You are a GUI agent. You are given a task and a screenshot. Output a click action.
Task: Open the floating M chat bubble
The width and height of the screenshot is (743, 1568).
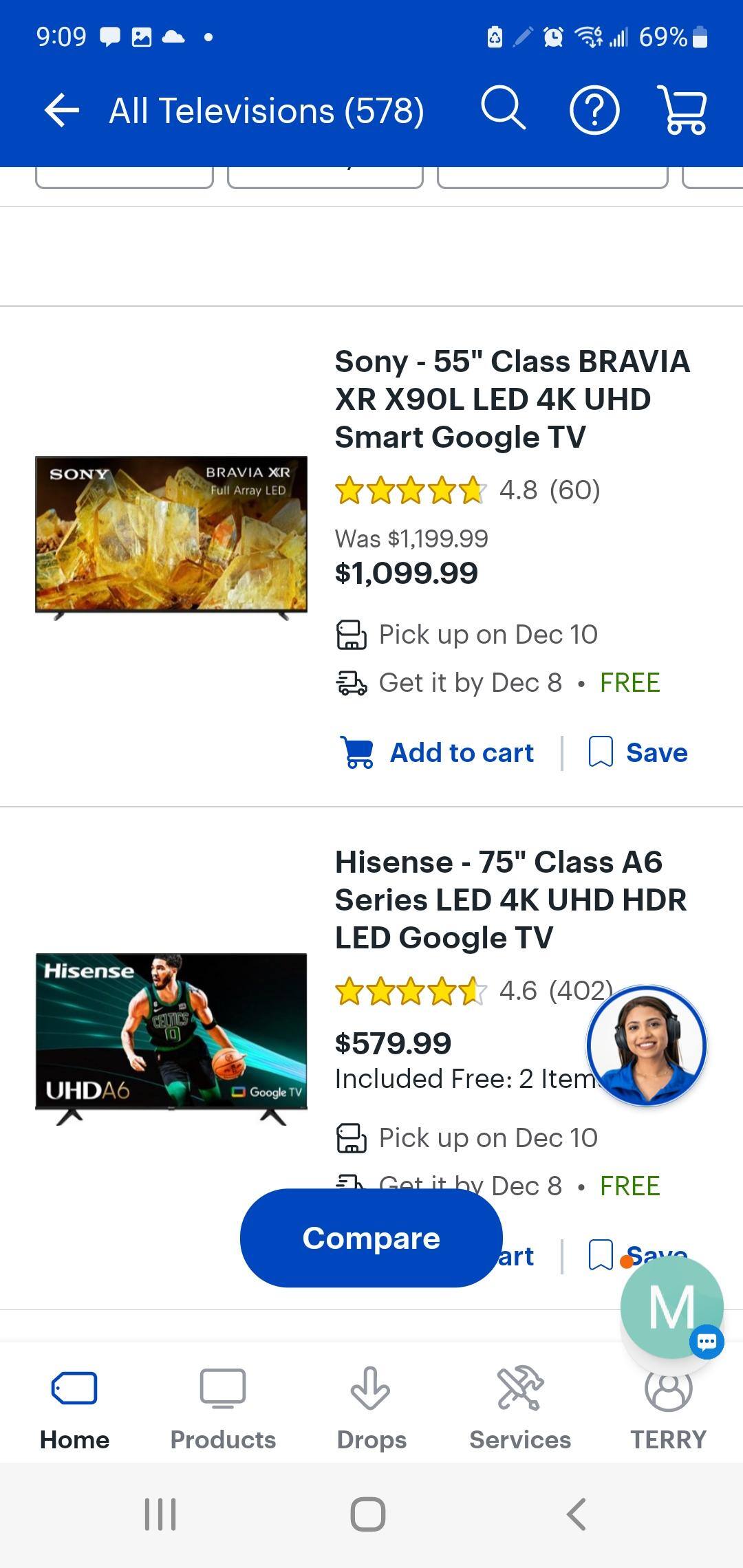671,1307
